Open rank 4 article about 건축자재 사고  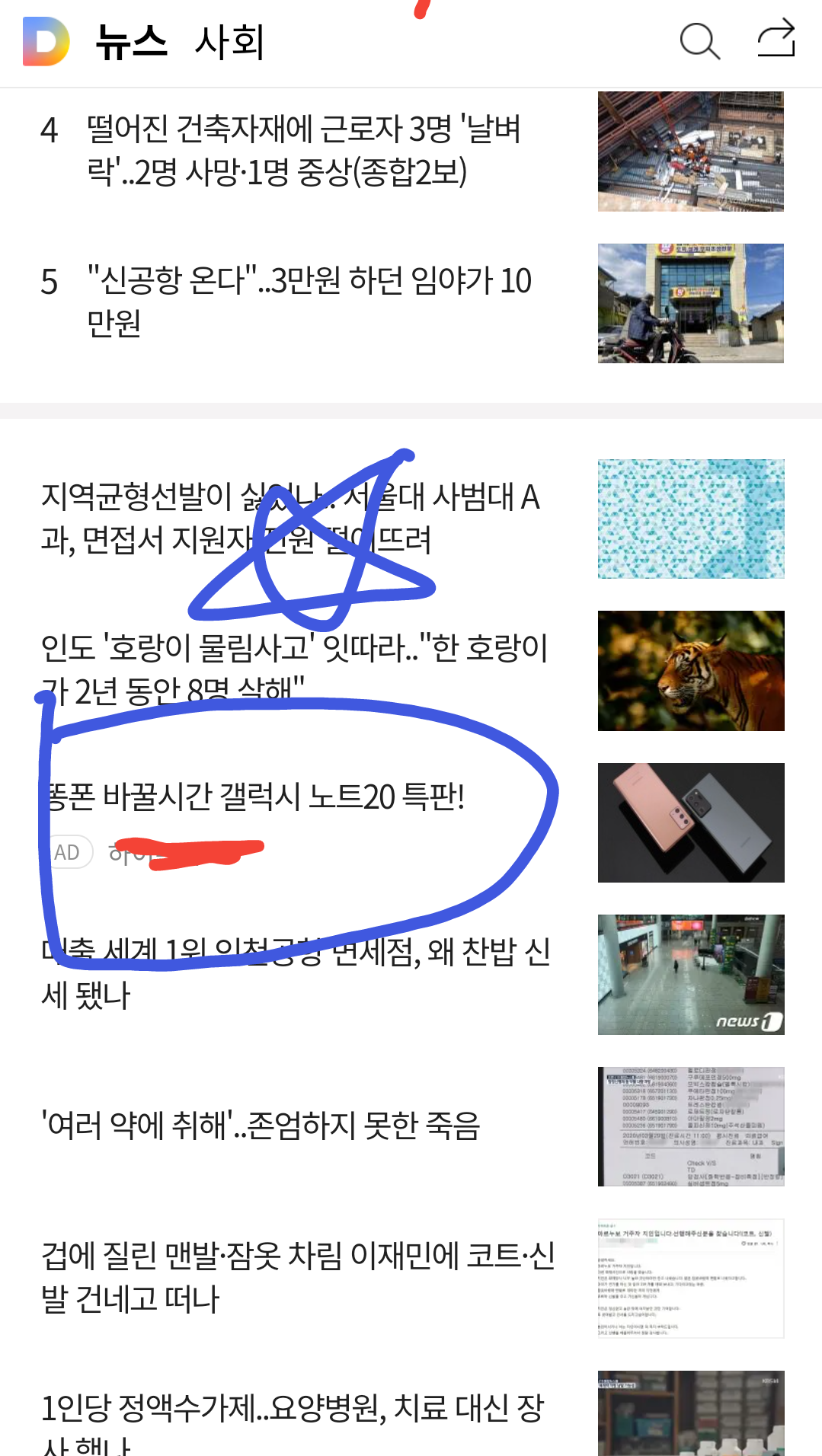click(303, 150)
